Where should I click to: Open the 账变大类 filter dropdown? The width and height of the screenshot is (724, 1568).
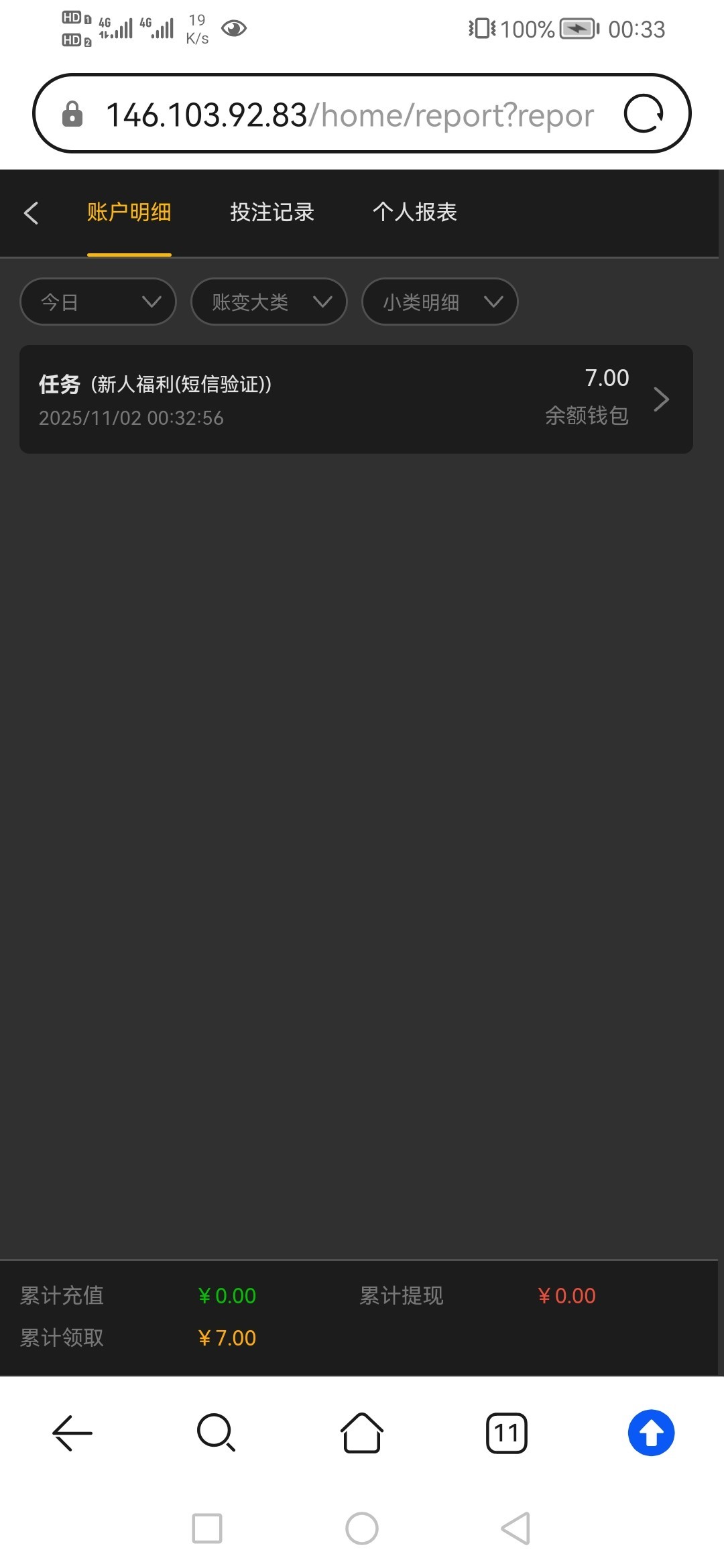[x=269, y=302]
